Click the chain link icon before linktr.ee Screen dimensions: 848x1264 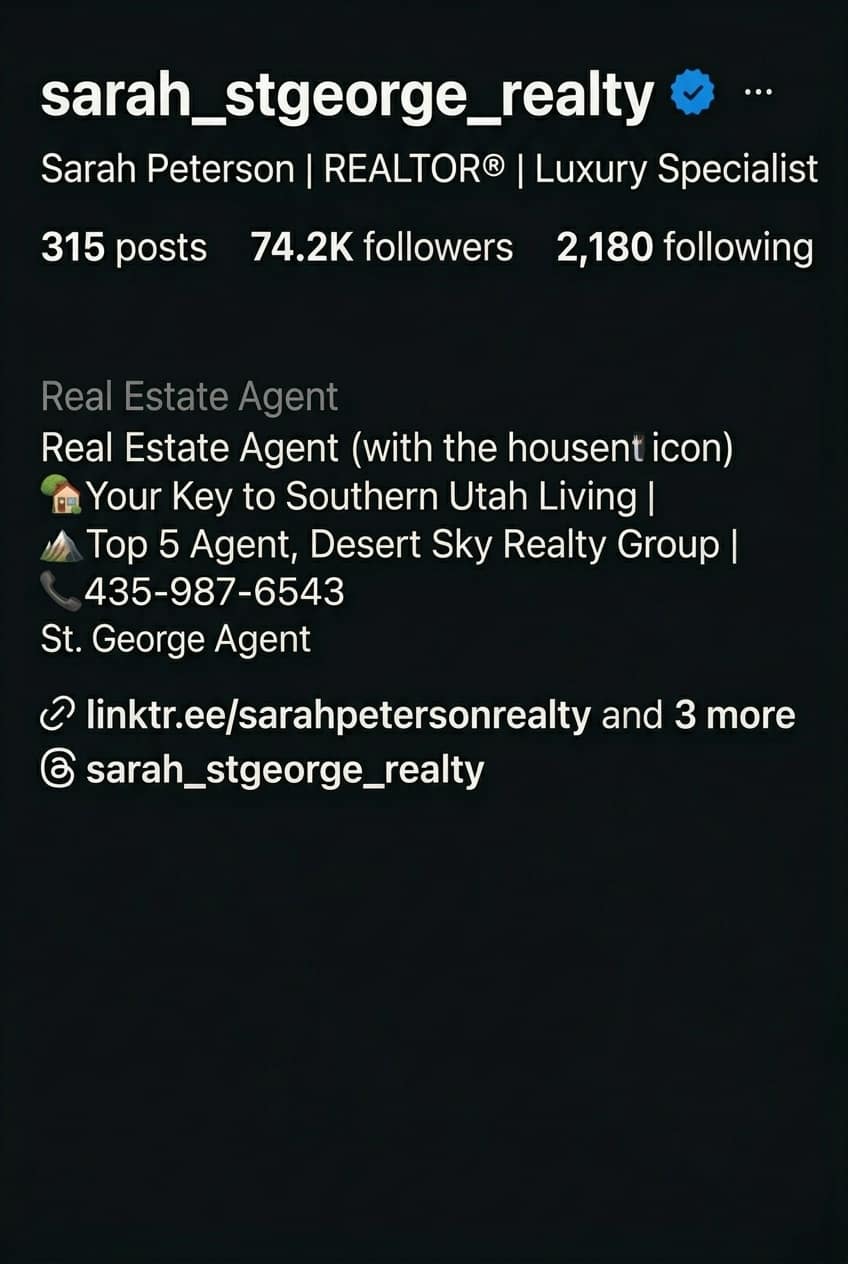(x=57, y=714)
